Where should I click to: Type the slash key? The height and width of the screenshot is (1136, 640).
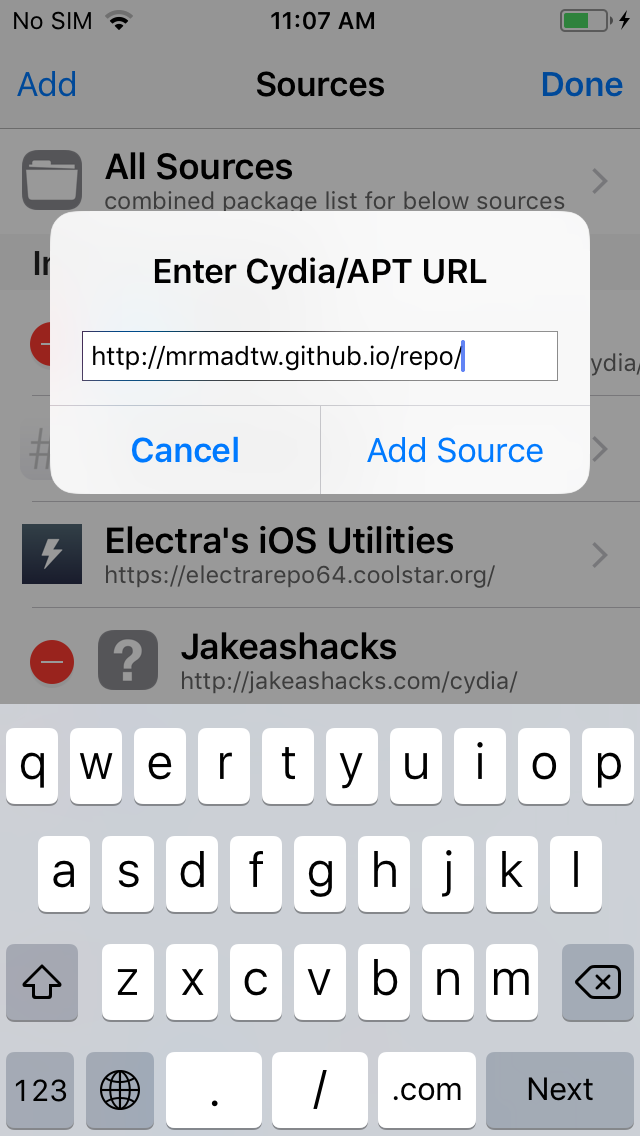coord(320,1089)
